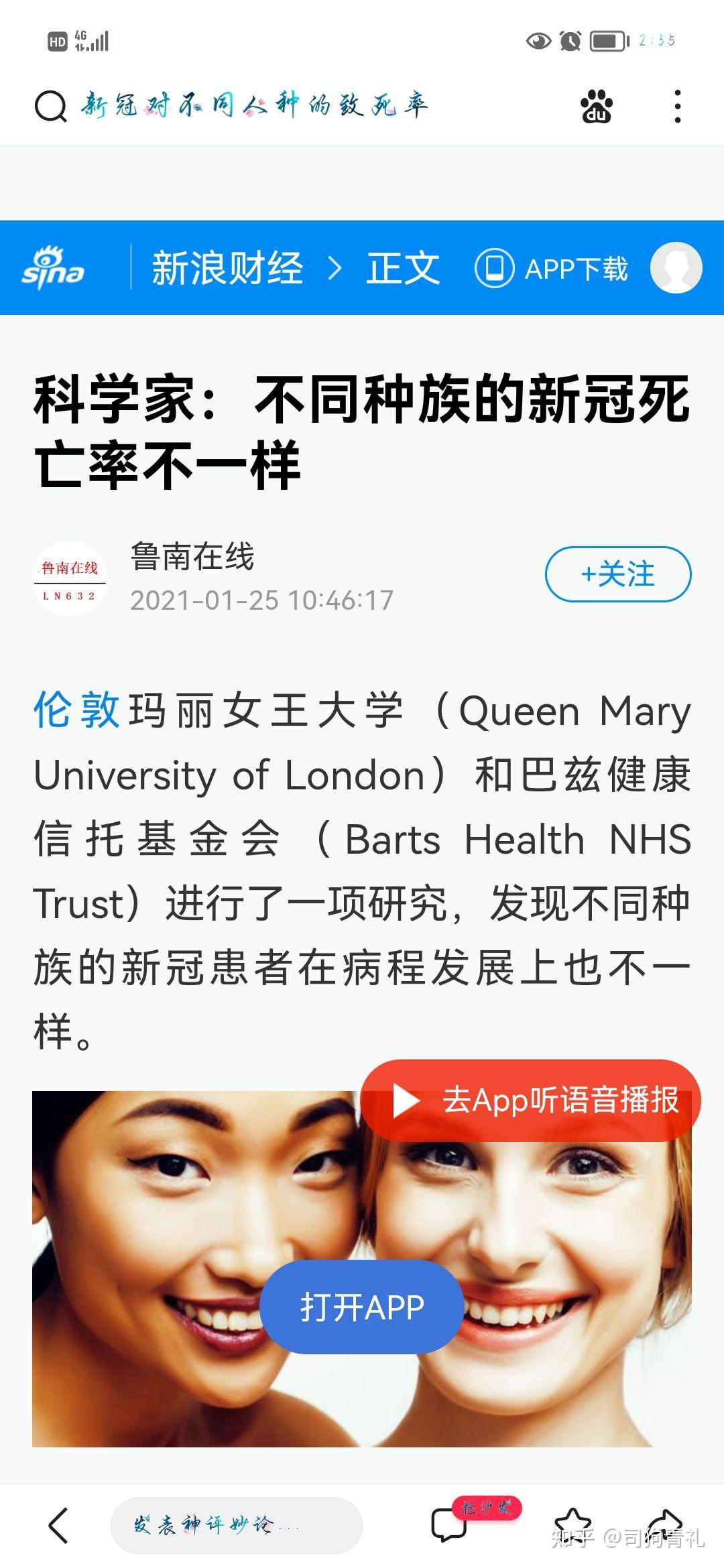Share the article with arrow icon
The width and height of the screenshot is (724, 1568).
pos(664,1522)
